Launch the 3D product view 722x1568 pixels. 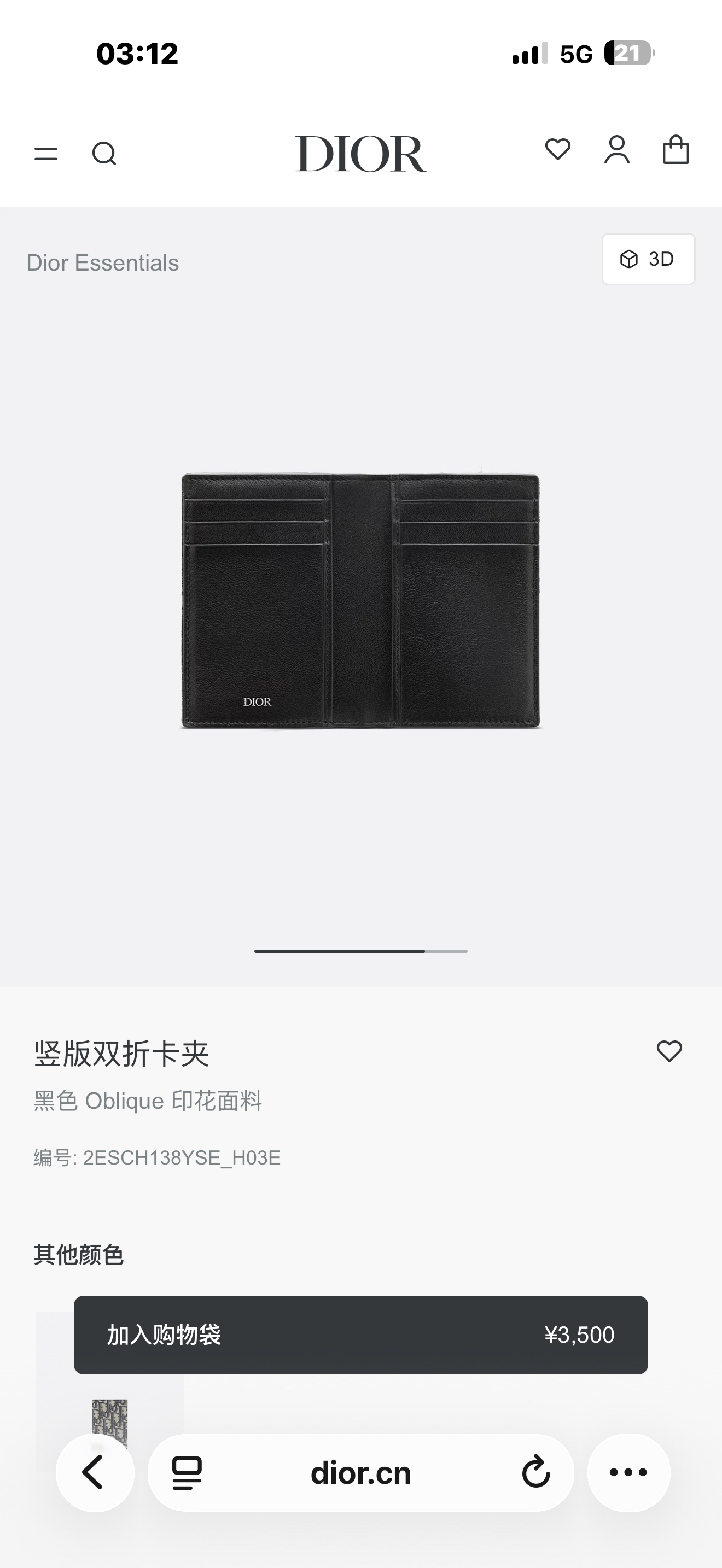click(648, 259)
